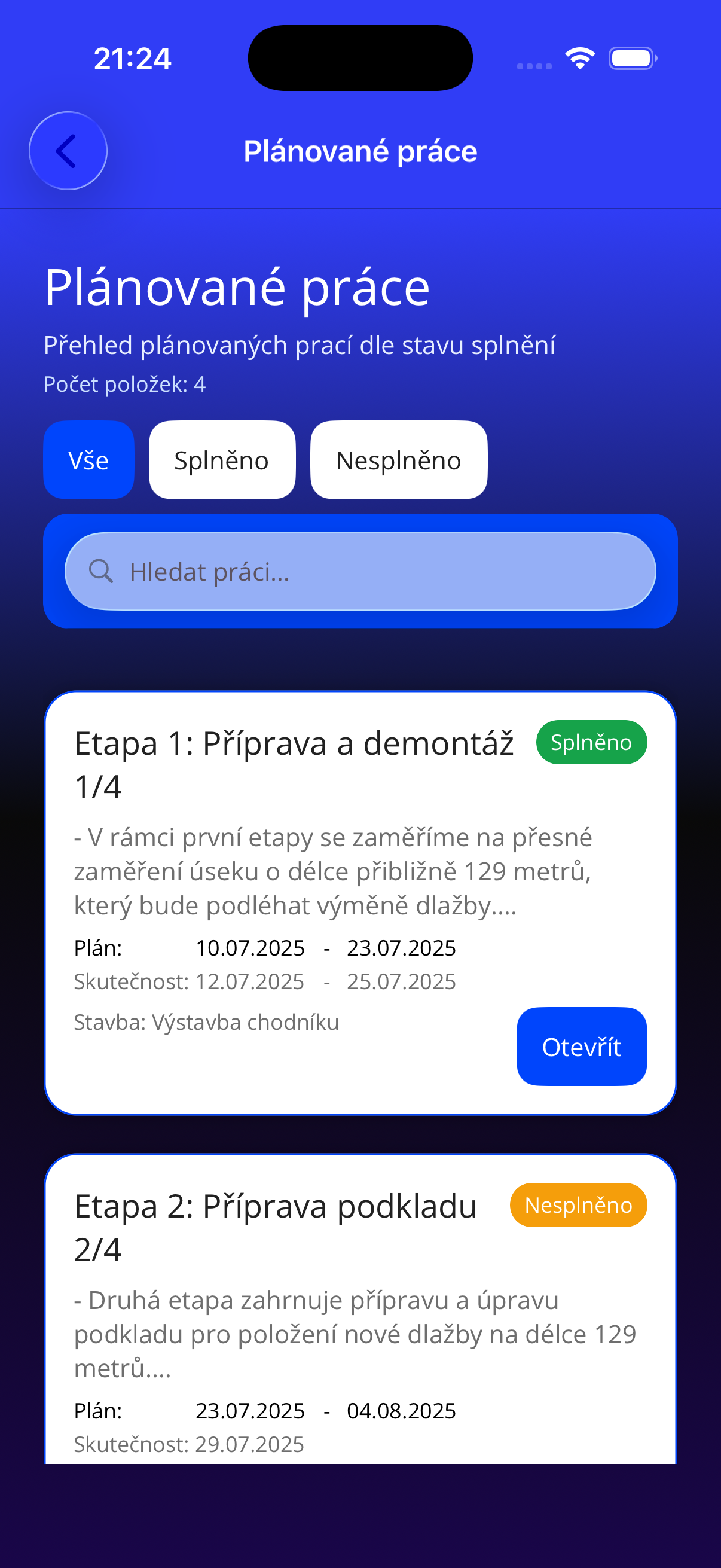Select the Vše filter
The image size is (721, 1568).
coord(88,460)
